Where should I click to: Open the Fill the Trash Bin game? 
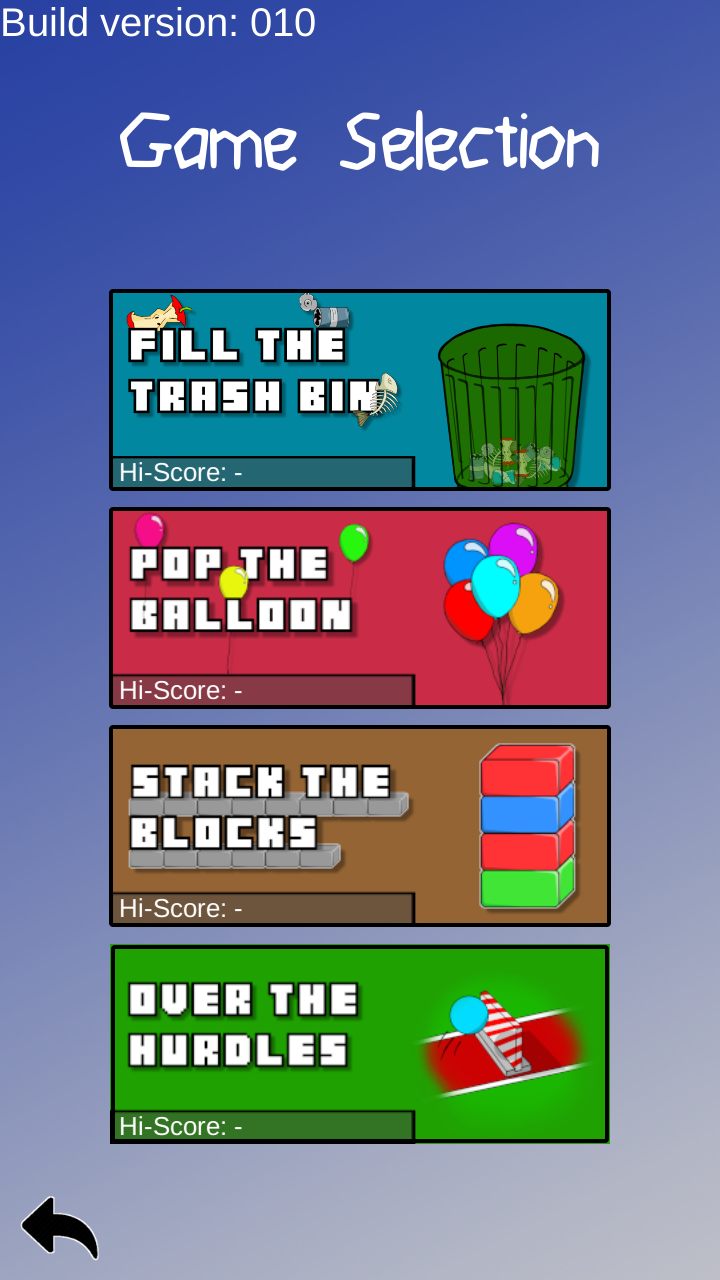tap(360, 390)
